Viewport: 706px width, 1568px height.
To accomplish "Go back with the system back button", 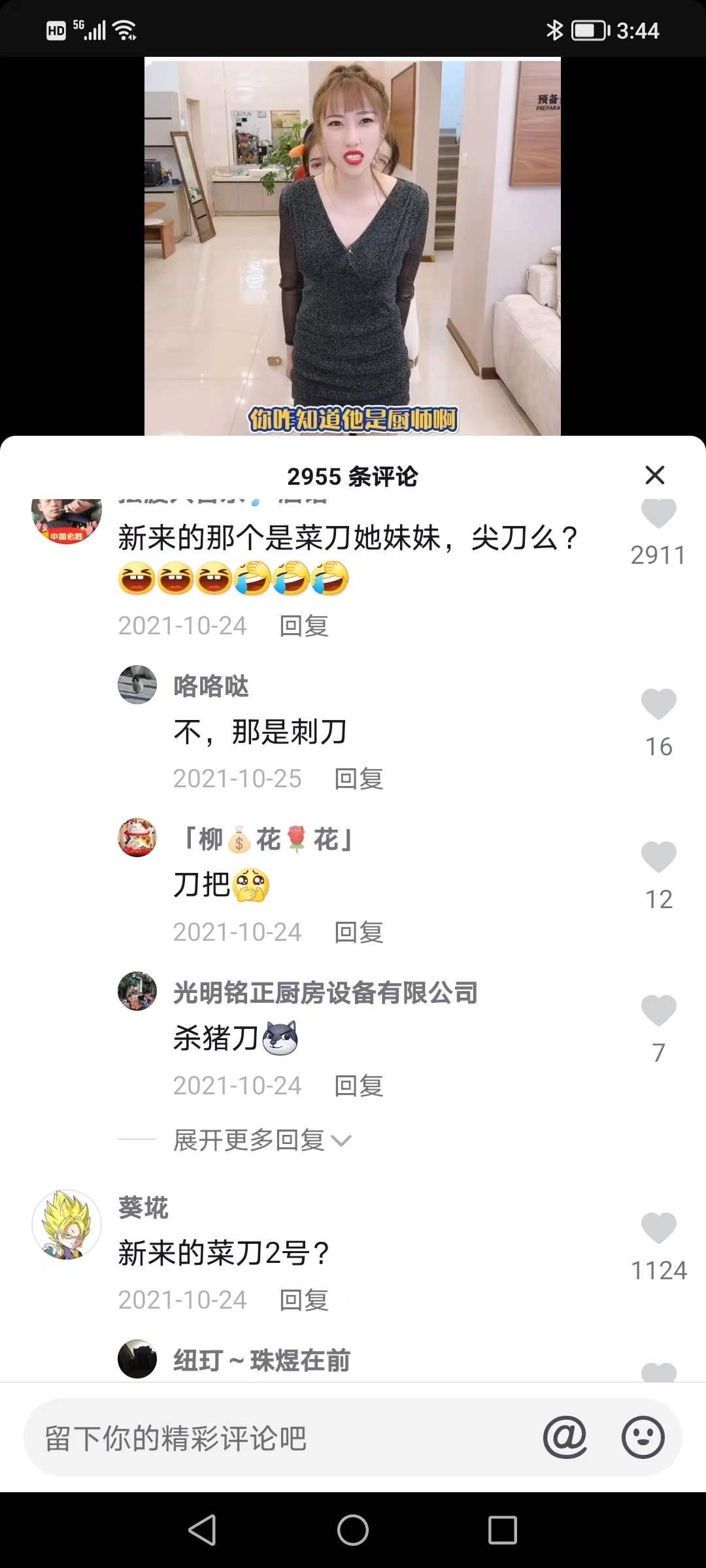I will 202,1530.
